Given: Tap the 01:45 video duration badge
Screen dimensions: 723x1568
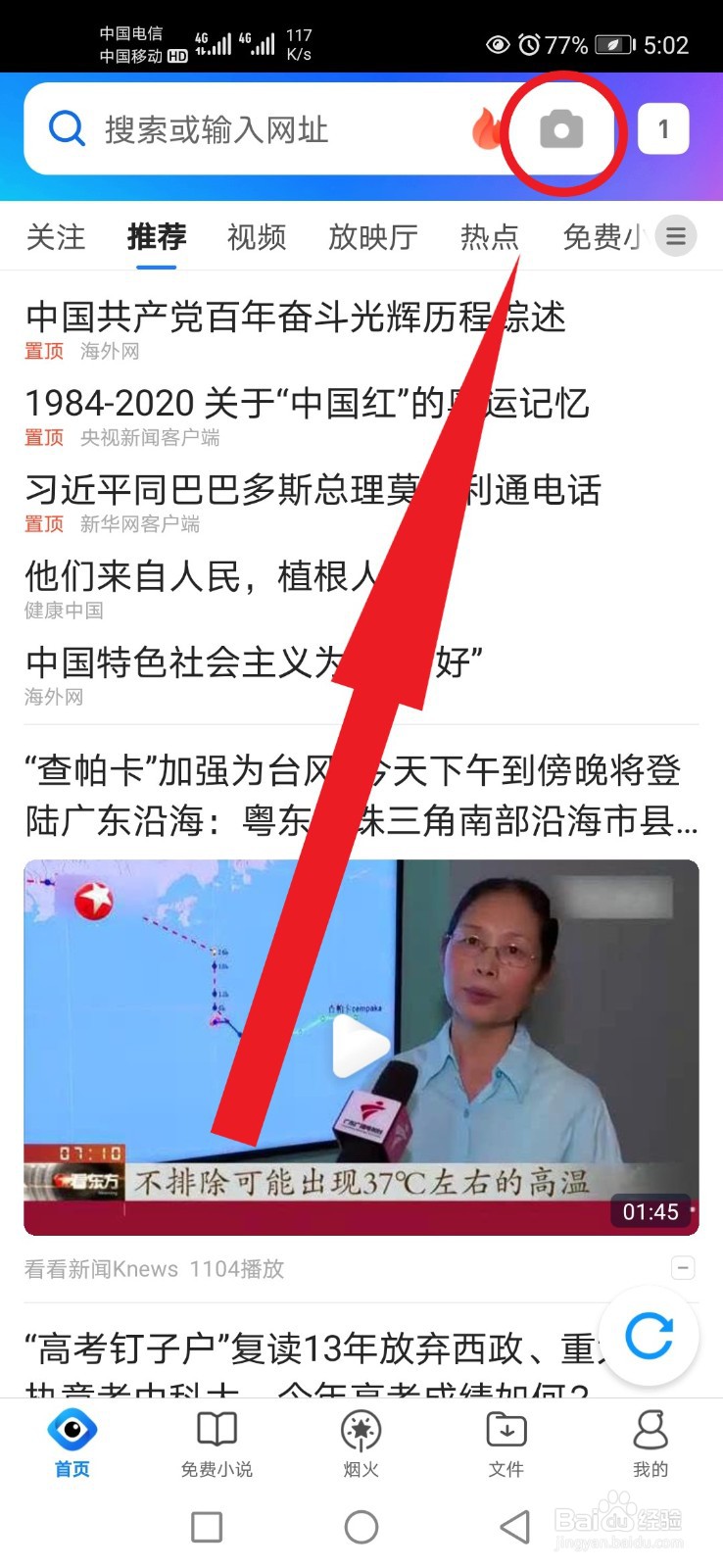Looking at the screenshot, I should point(650,1212).
